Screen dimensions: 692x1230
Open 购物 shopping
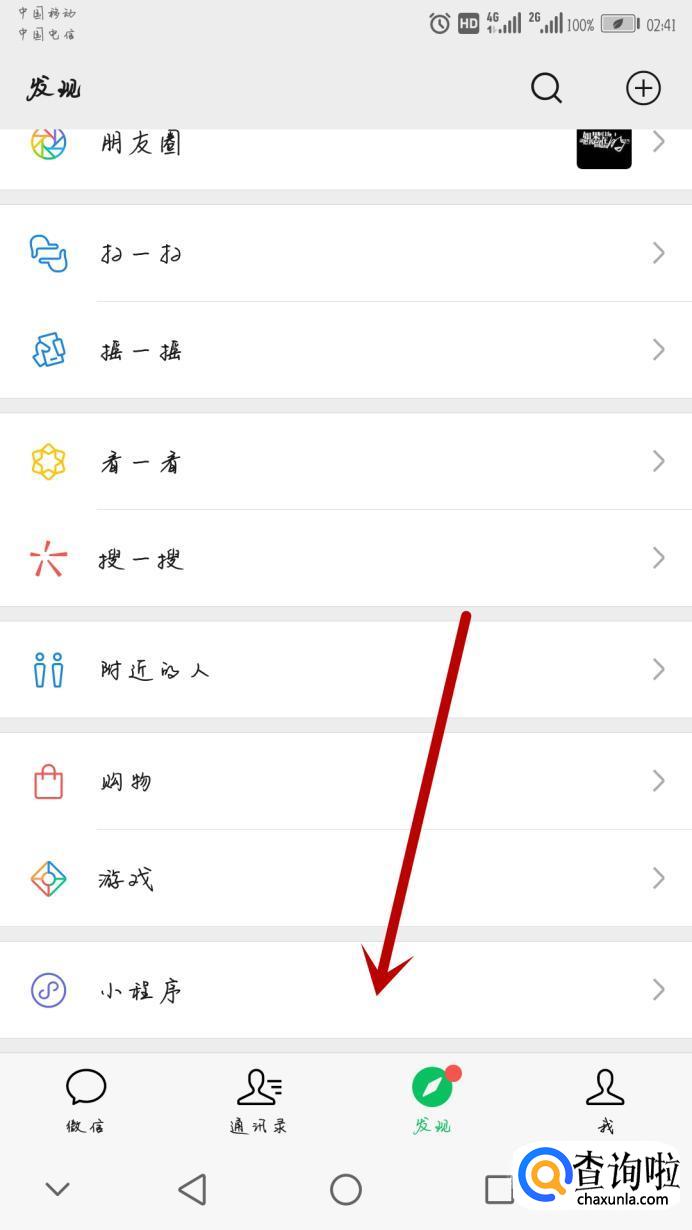tap(346, 782)
